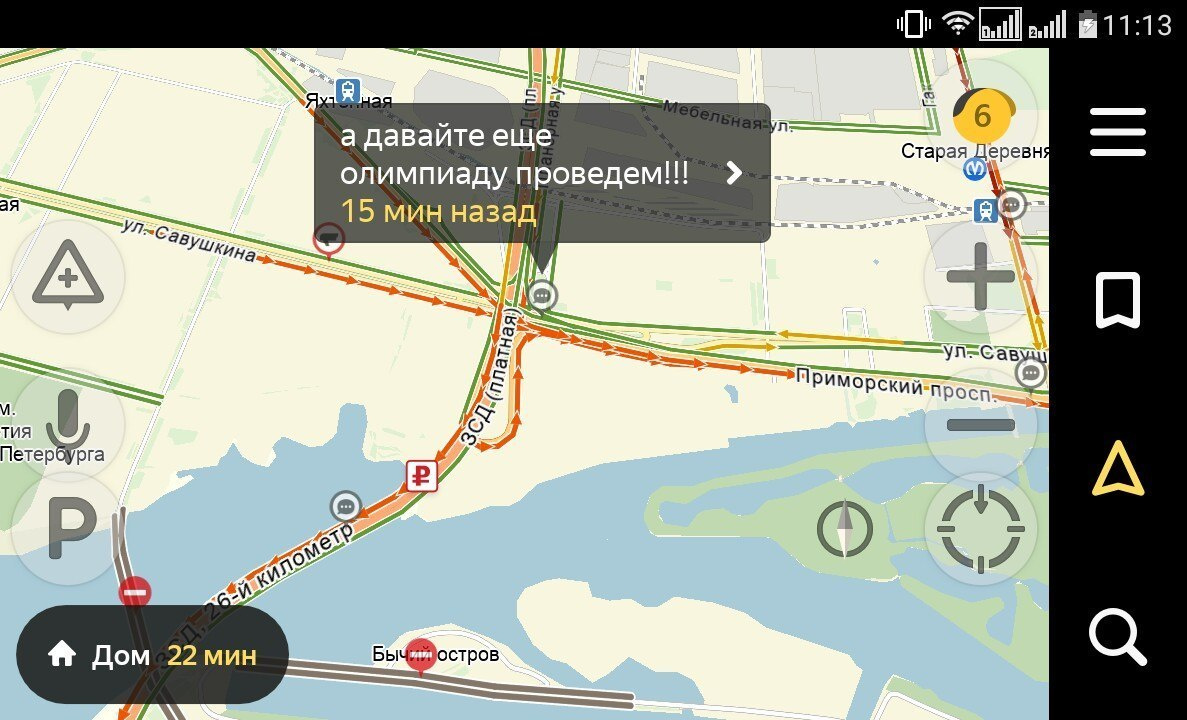The width and height of the screenshot is (1187, 720).
Task: Show parking layer
Action: tap(68, 528)
